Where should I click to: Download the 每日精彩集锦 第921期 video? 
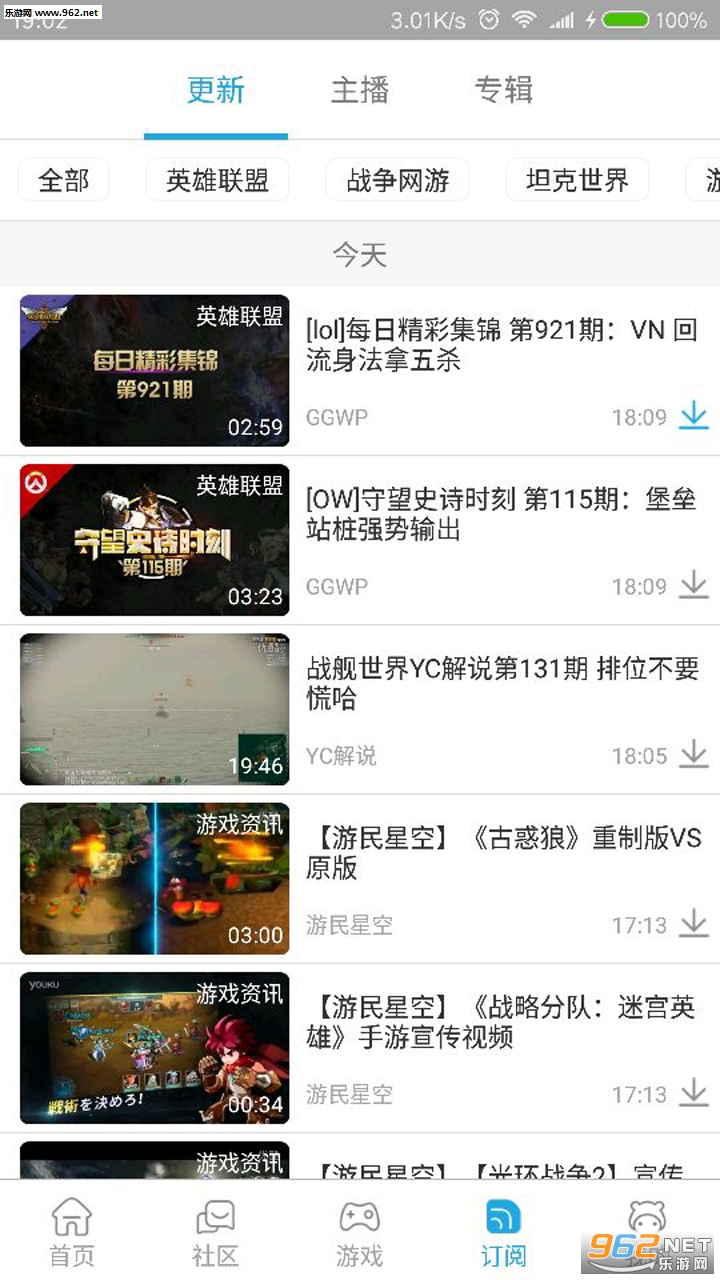pyautogui.click(x=693, y=416)
